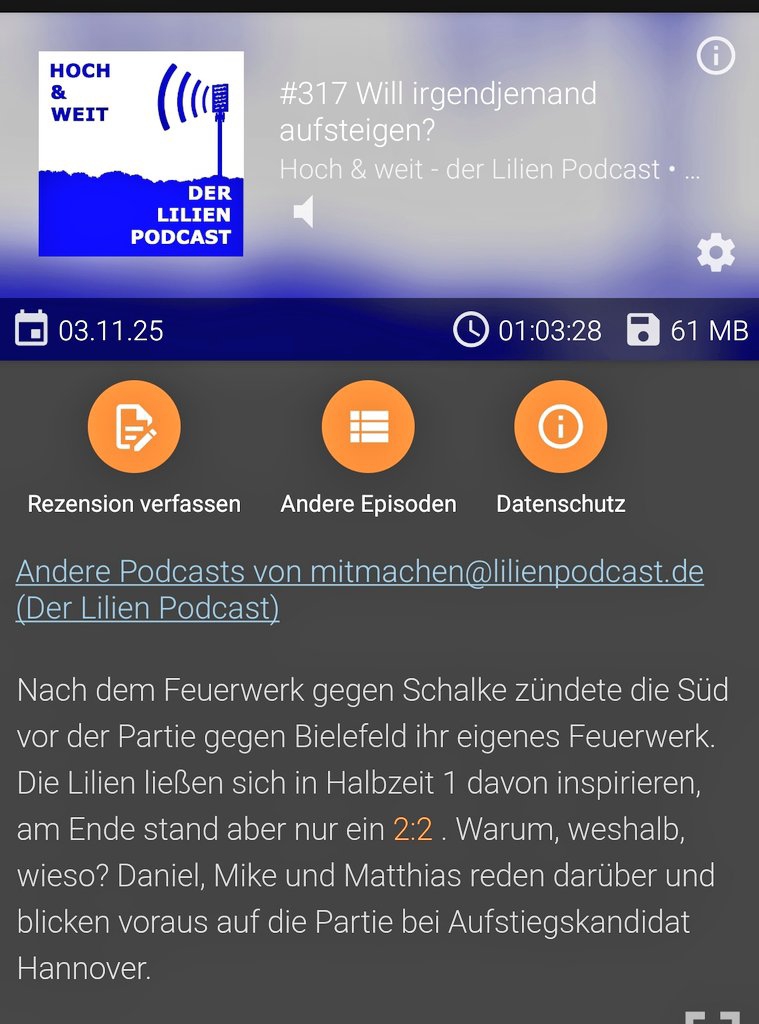Open Datenschutz privacy info
The width and height of the screenshot is (759, 1024).
coord(560,427)
